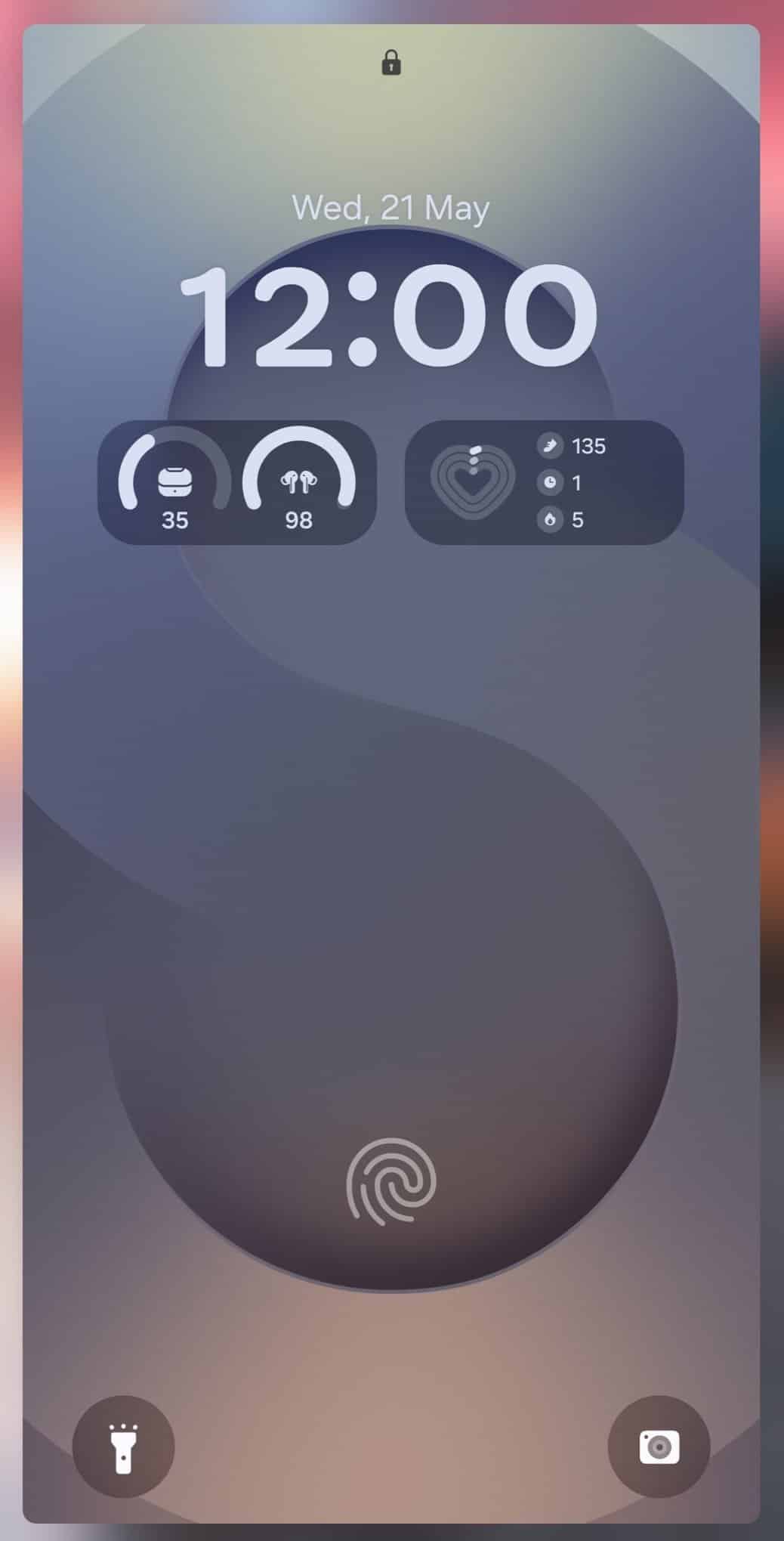Open the camera shortcut

click(659, 1446)
